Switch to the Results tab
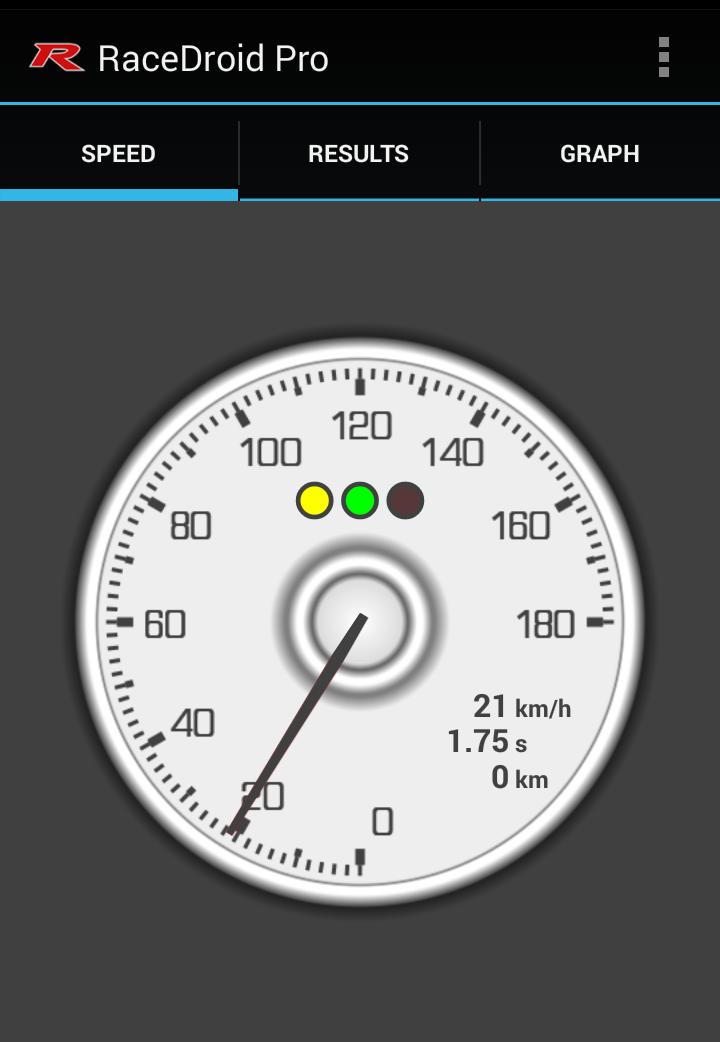Screen dimensions: 720x1042 pyautogui.click(x=358, y=154)
